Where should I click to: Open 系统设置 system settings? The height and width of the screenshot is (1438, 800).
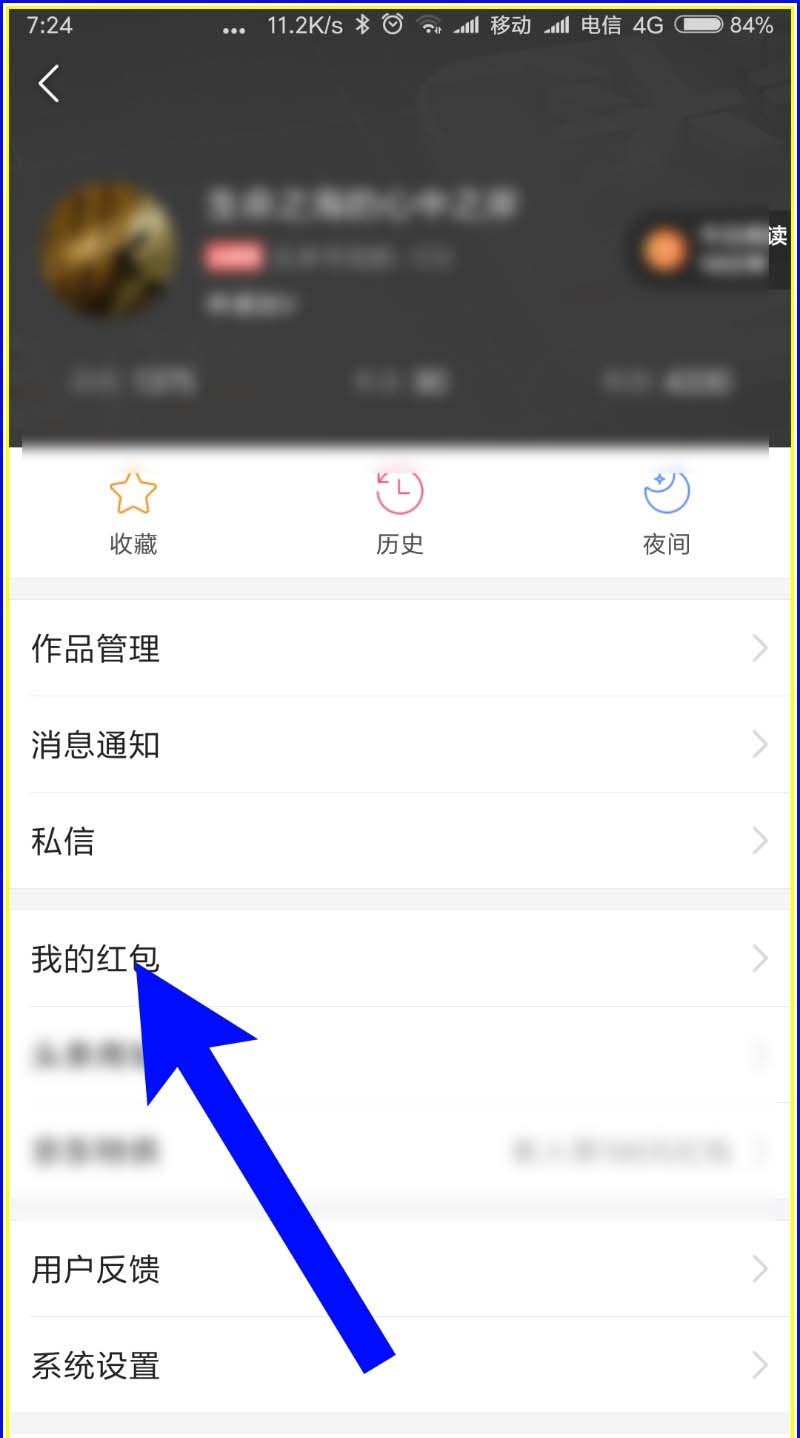(400, 1366)
